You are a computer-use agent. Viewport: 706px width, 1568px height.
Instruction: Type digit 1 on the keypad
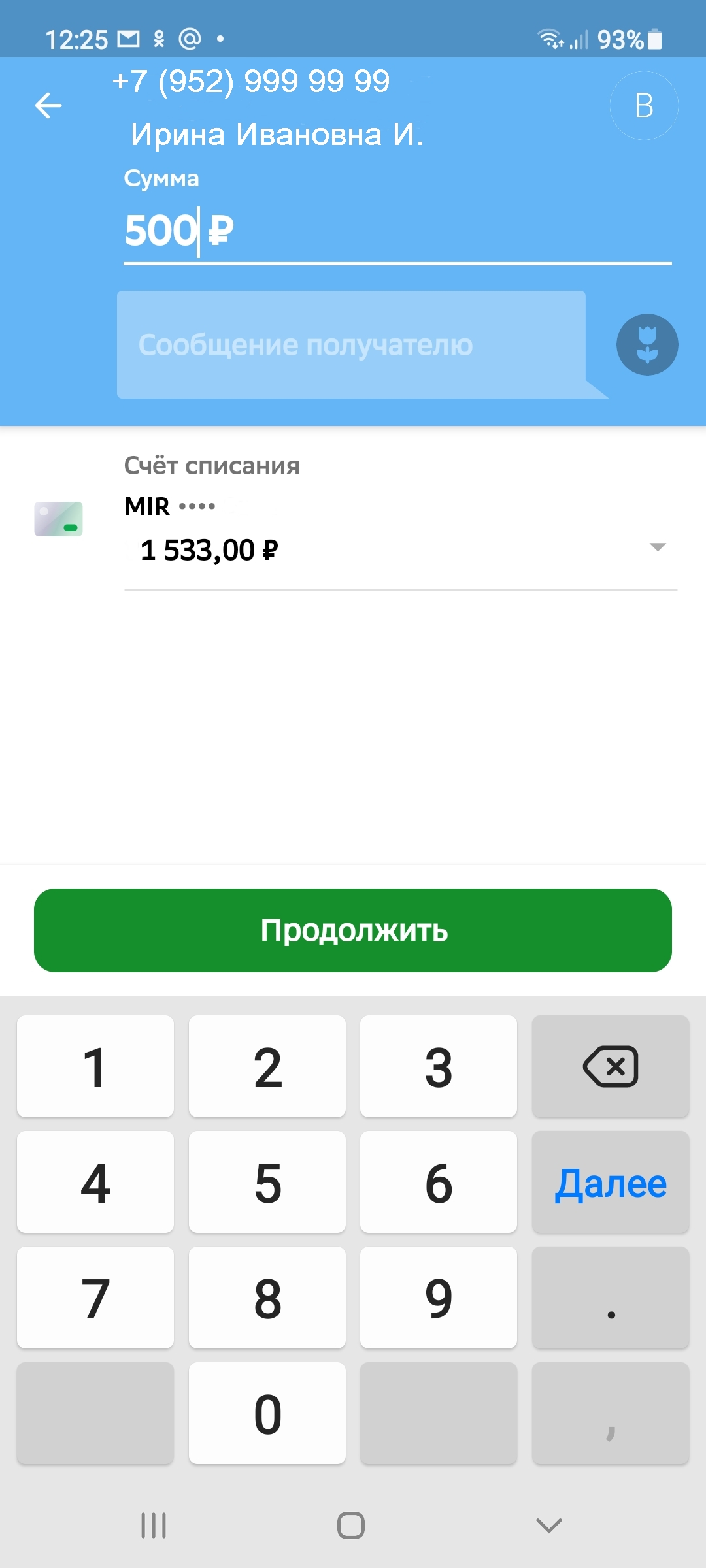coord(95,1066)
